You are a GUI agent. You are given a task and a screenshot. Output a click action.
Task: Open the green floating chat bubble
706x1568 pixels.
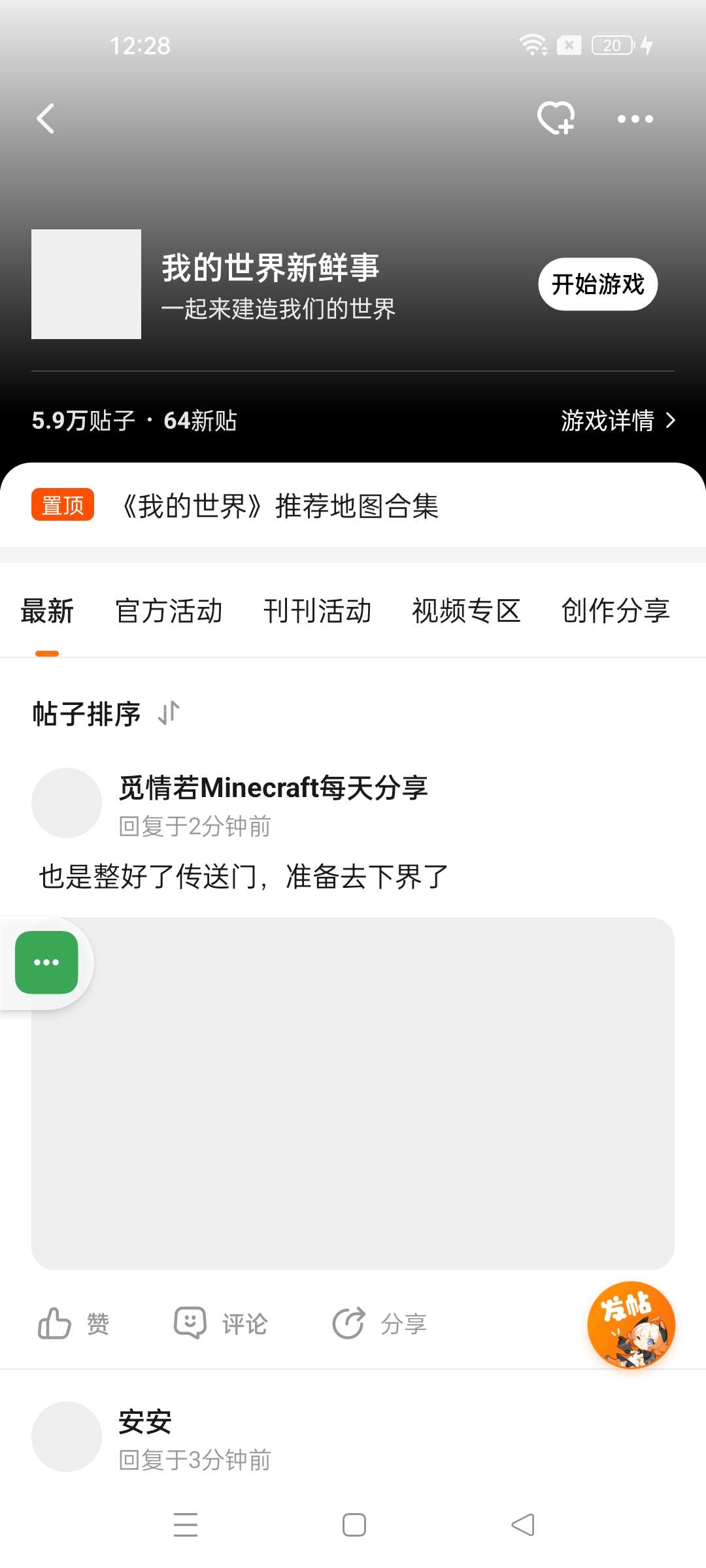(x=46, y=962)
